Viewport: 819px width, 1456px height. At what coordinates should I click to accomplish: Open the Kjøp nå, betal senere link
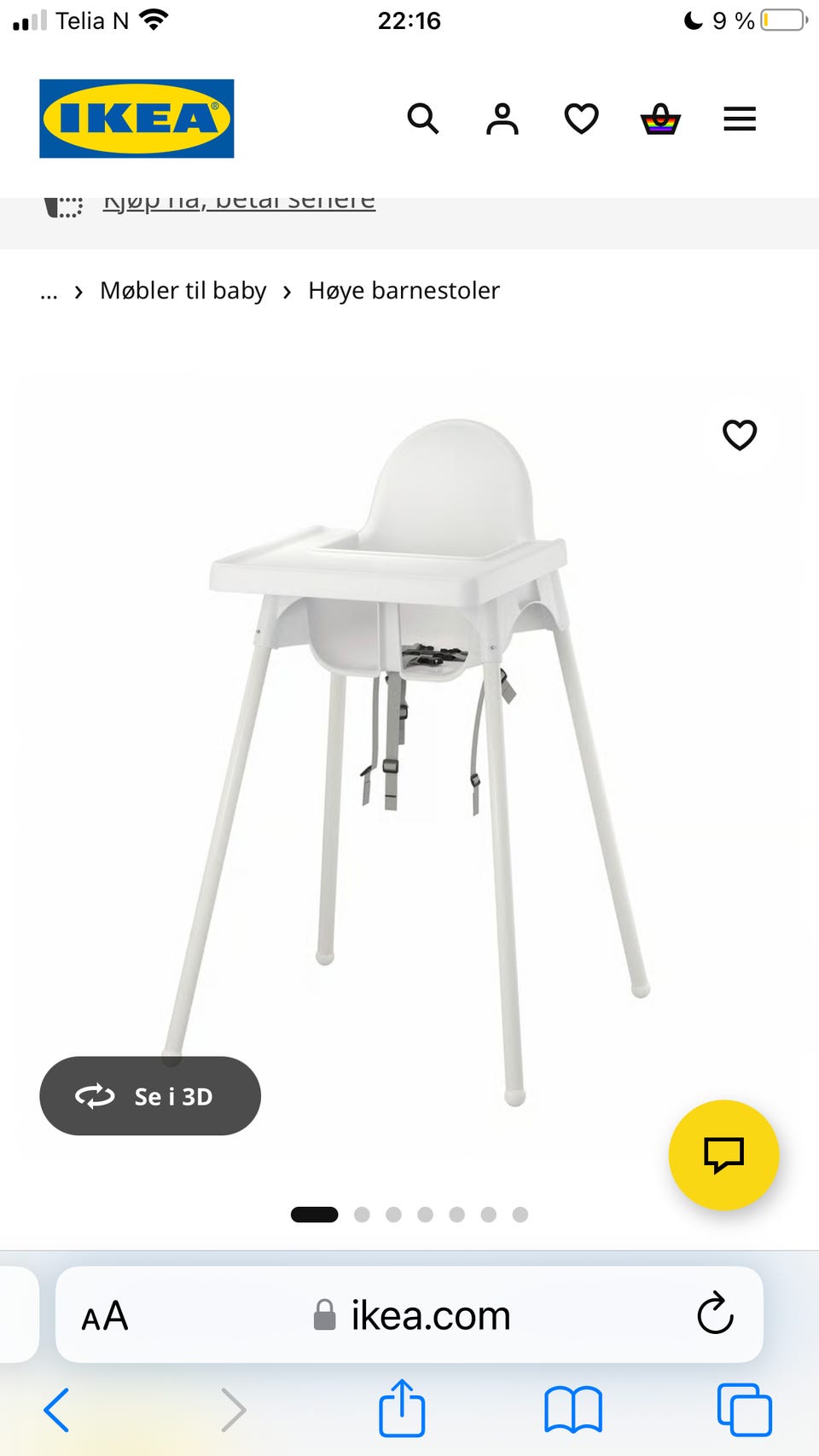pos(239,203)
